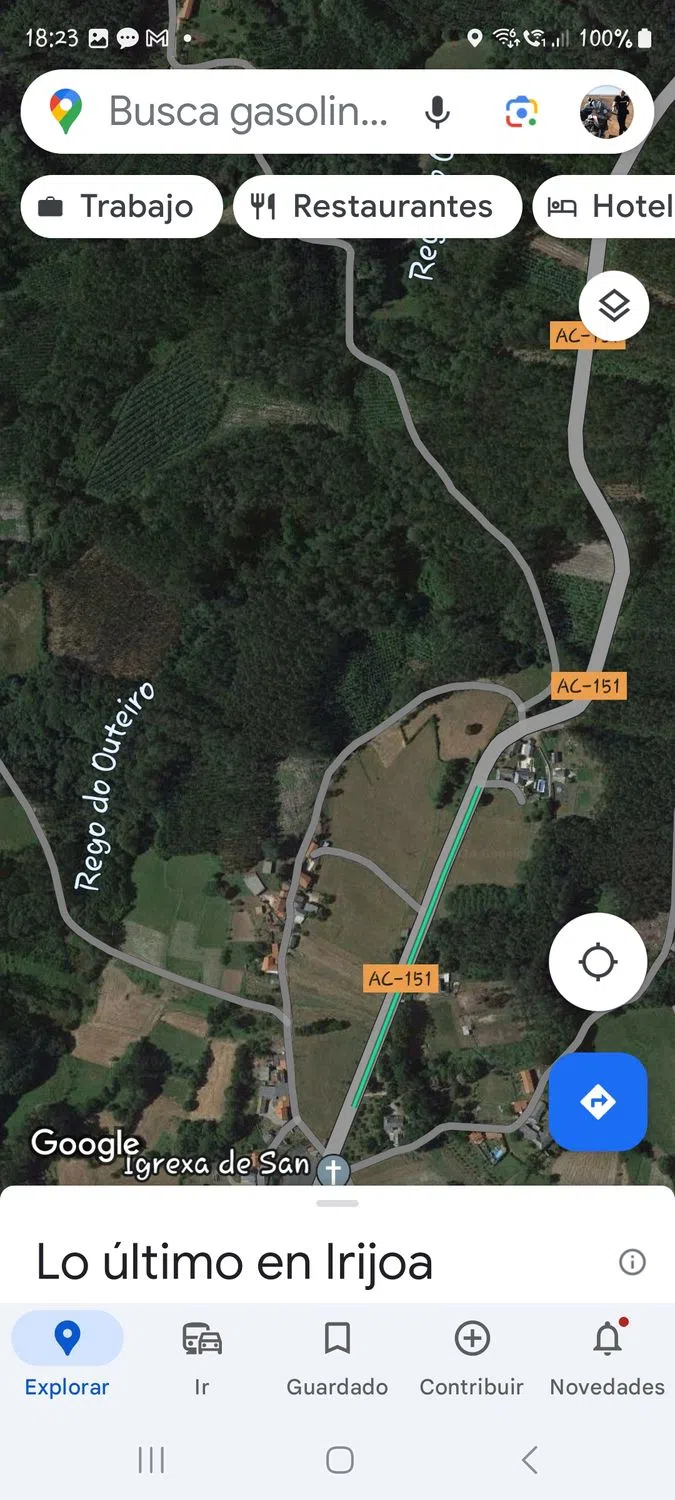Center the map on my location
The image size is (675, 1500).
coord(598,962)
